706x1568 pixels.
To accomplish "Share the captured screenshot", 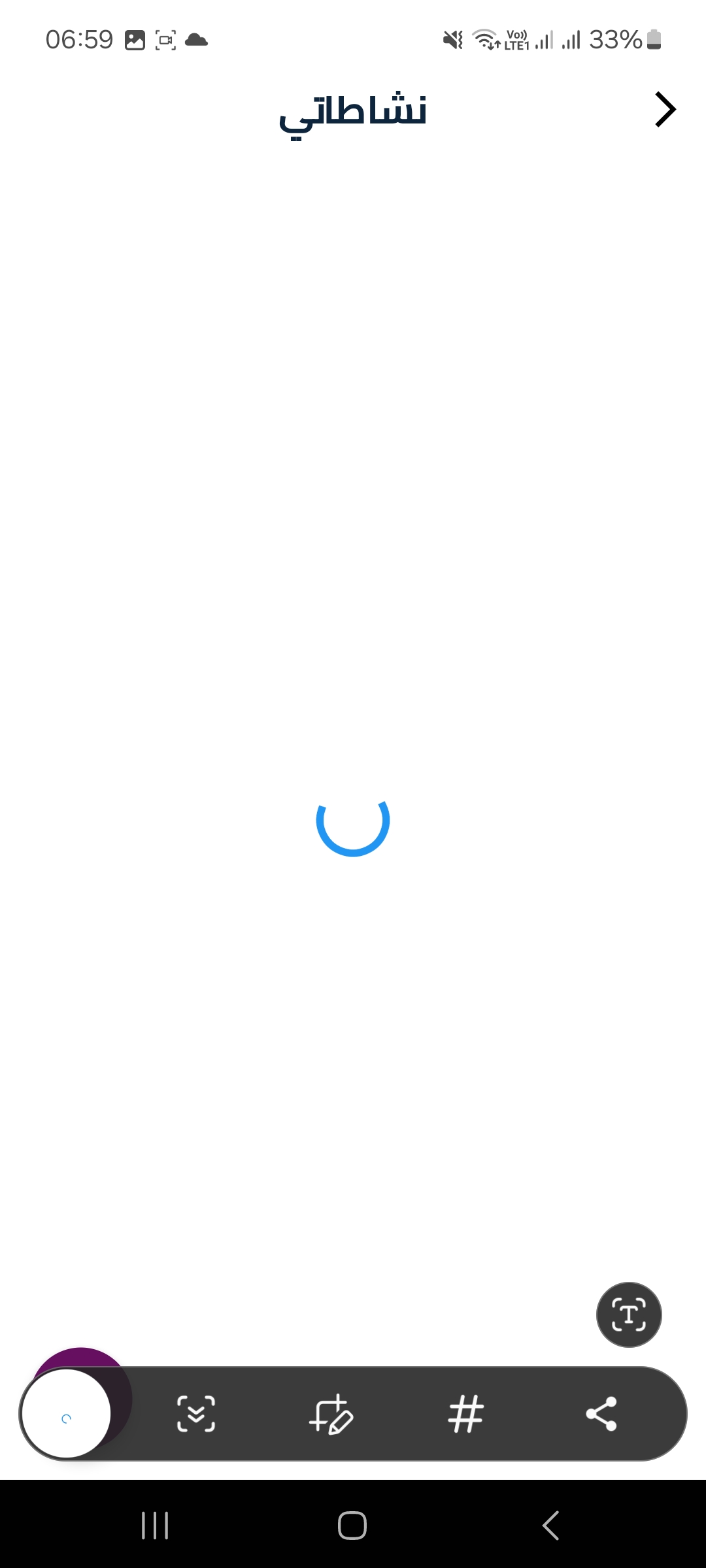I will [x=601, y=1414].
